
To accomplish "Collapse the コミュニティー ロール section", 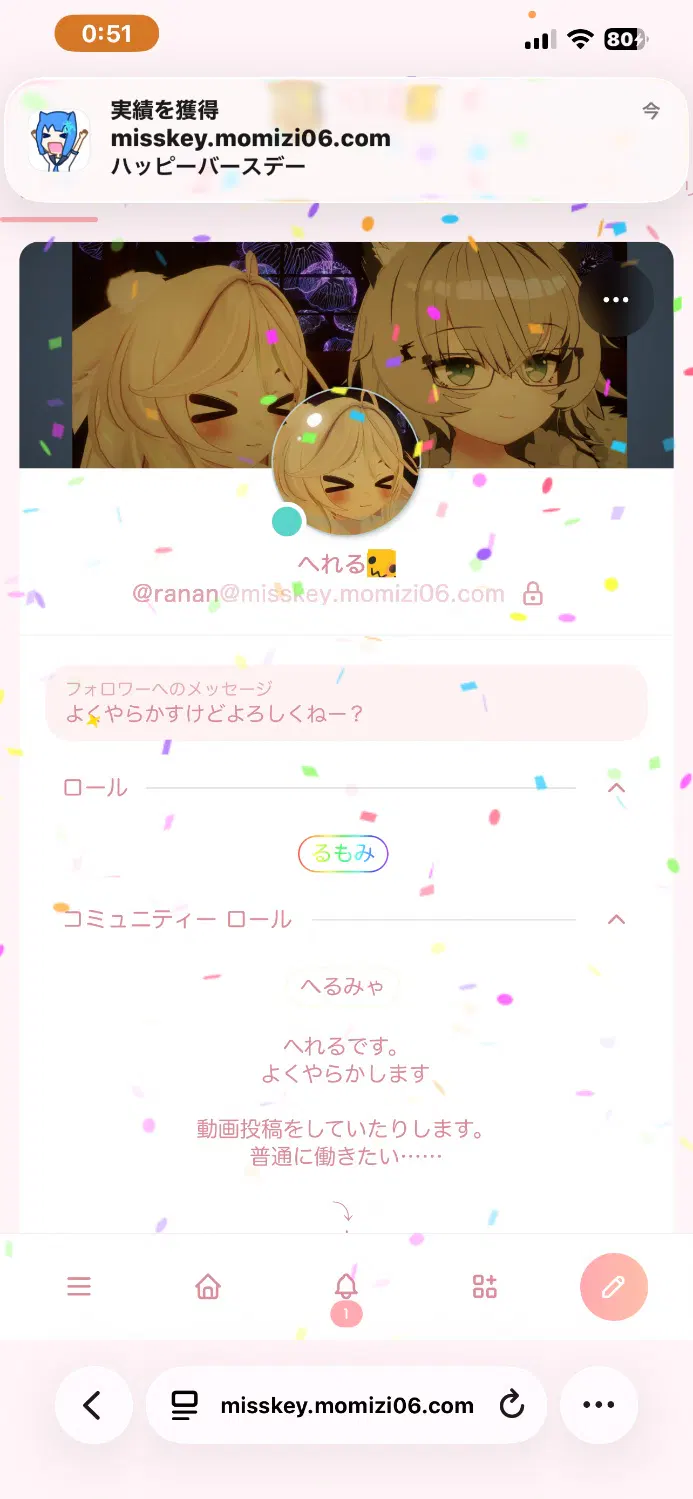I will [616, 919].
